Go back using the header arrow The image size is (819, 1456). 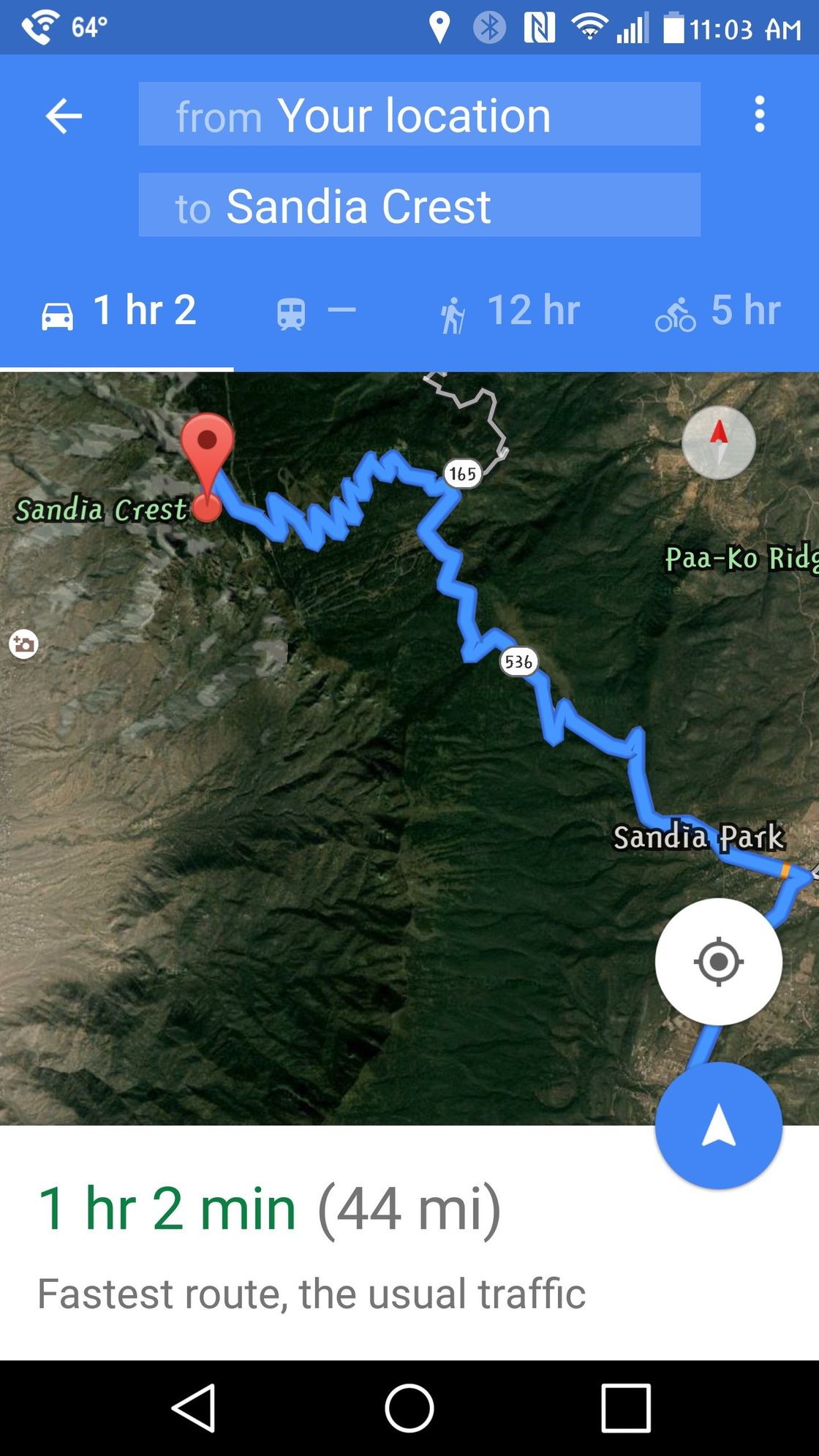(x=64, y=116)
